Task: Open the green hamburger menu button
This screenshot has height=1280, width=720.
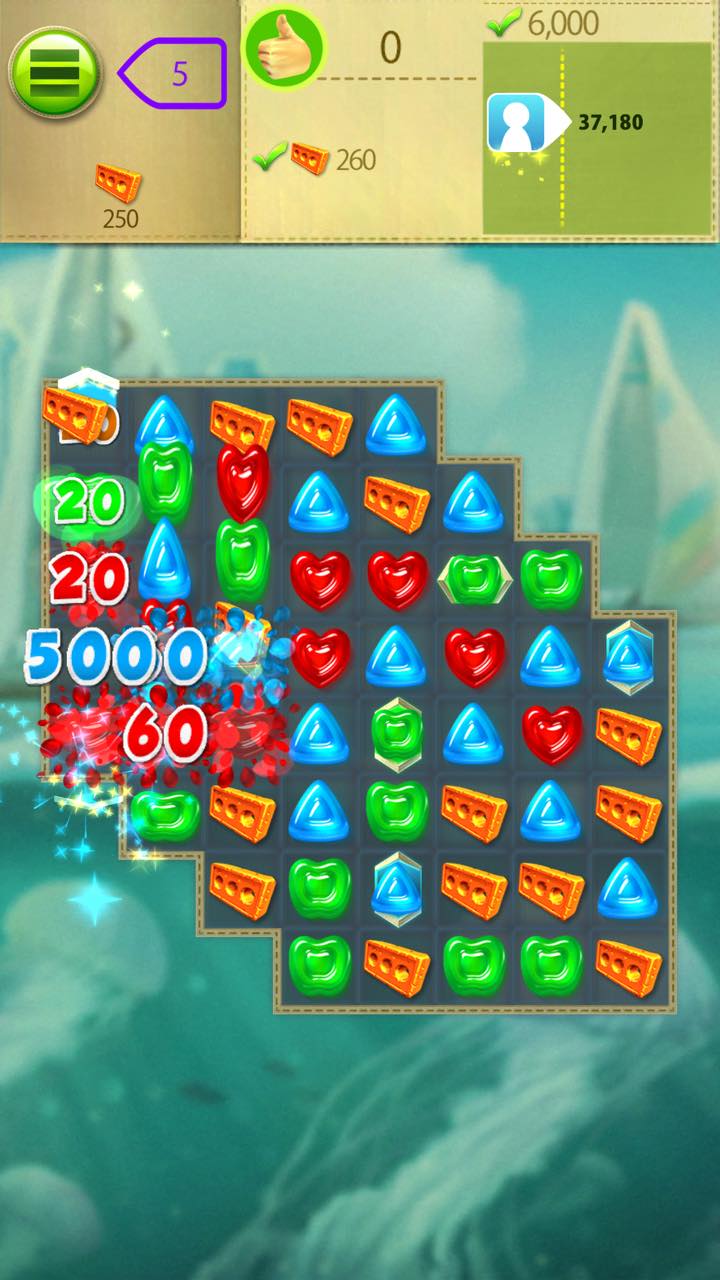Action: [54, 73]
